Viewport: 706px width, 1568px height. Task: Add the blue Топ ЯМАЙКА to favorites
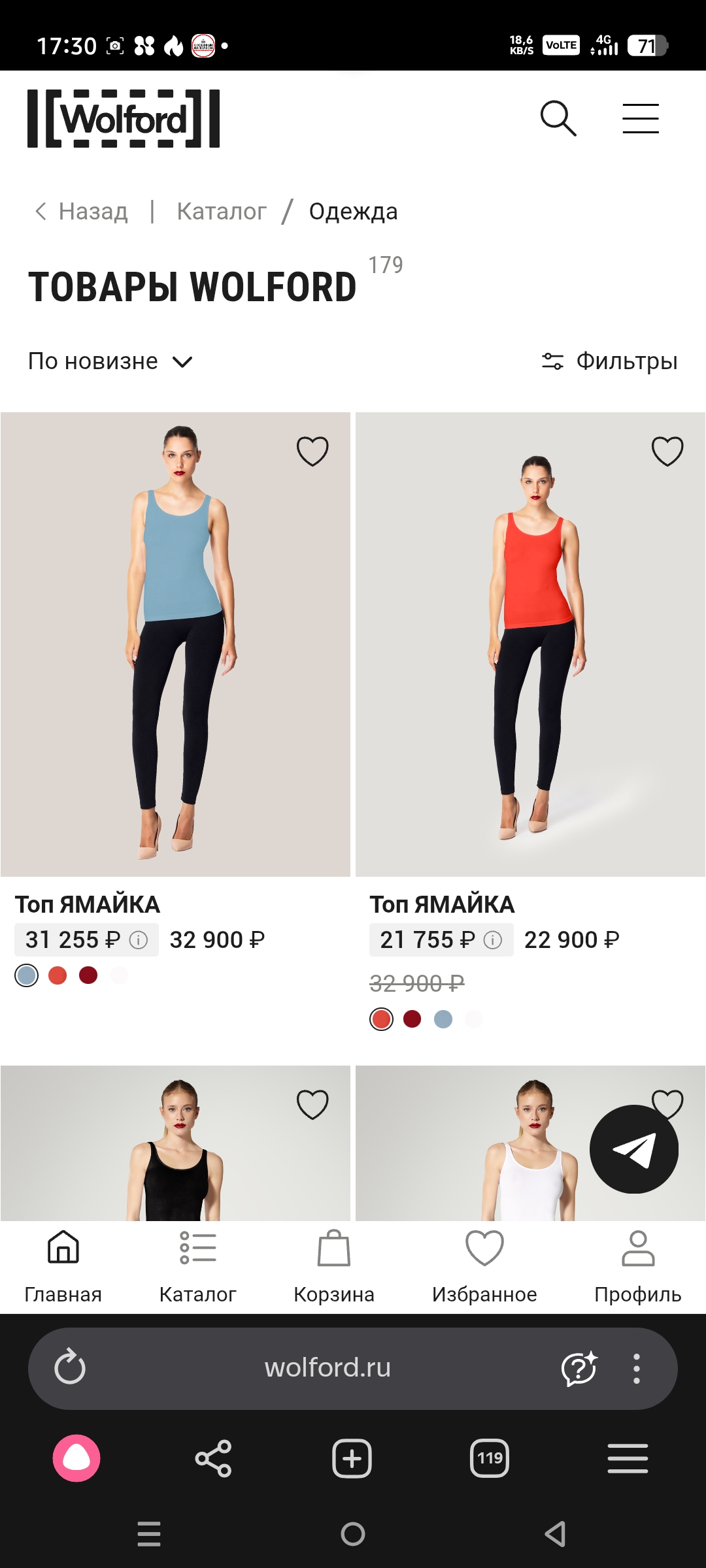pyautogui.click(x=312, y=451)
